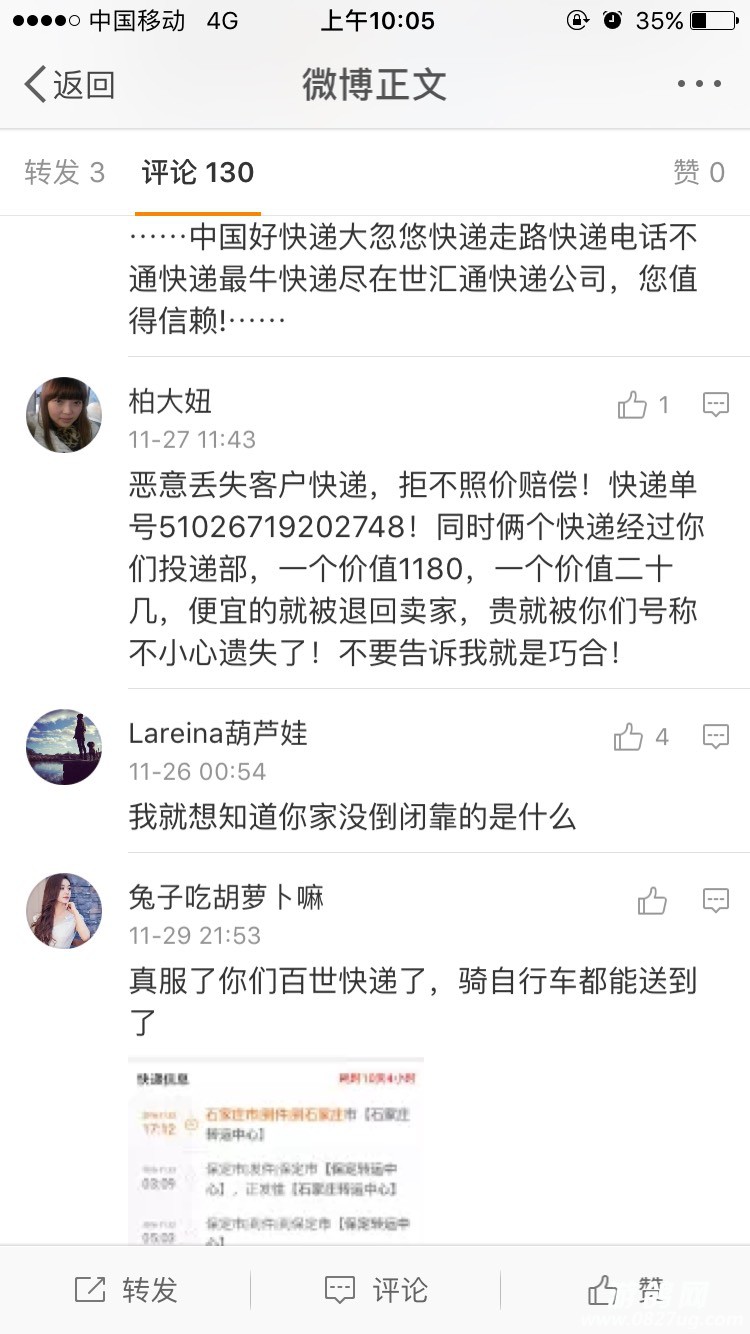This screenshot has height=1334, width=750.
Task: View the tracking screenshot in 兔子吃胡萝卜嘛's comment
Action: [x=276, y=1150]
